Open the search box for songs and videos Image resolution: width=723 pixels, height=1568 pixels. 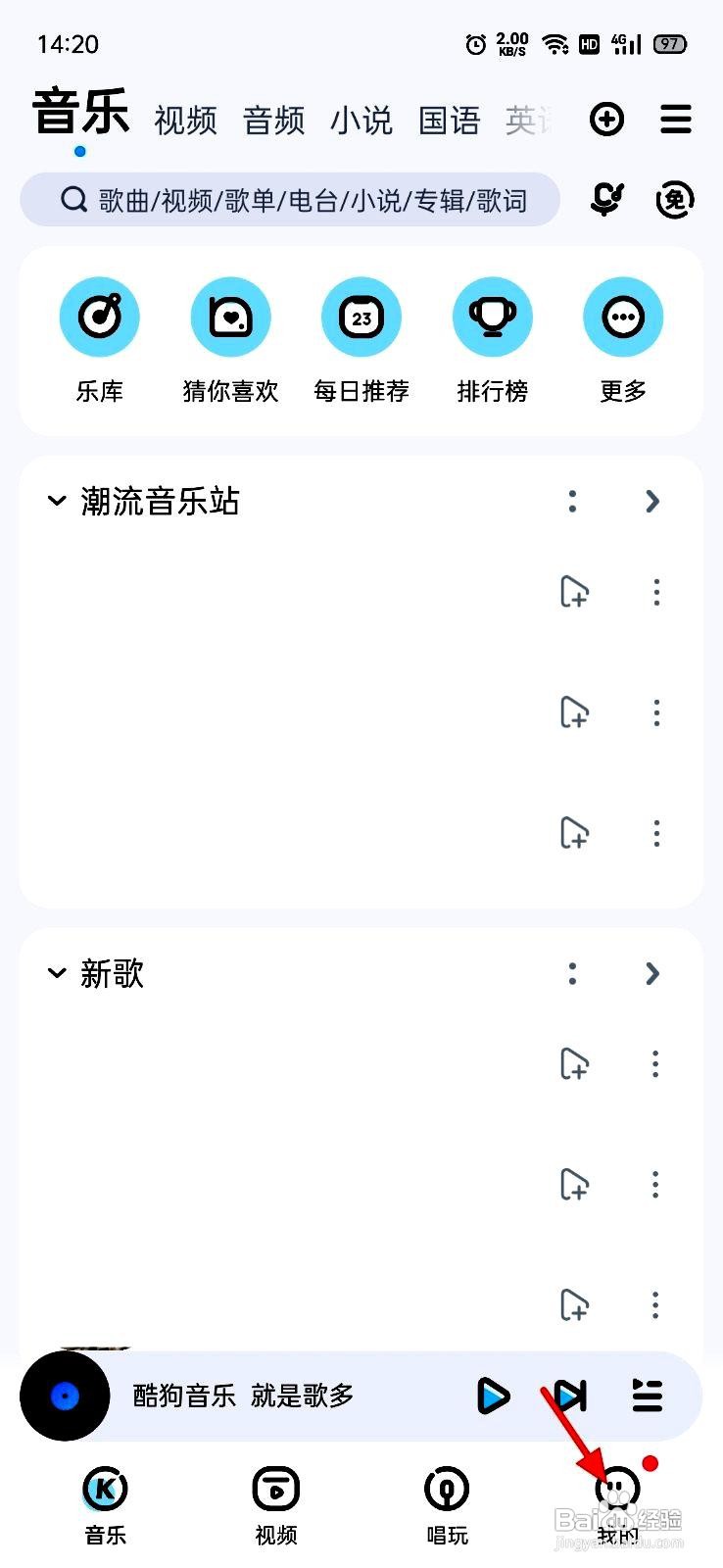[x=290, y=200]
